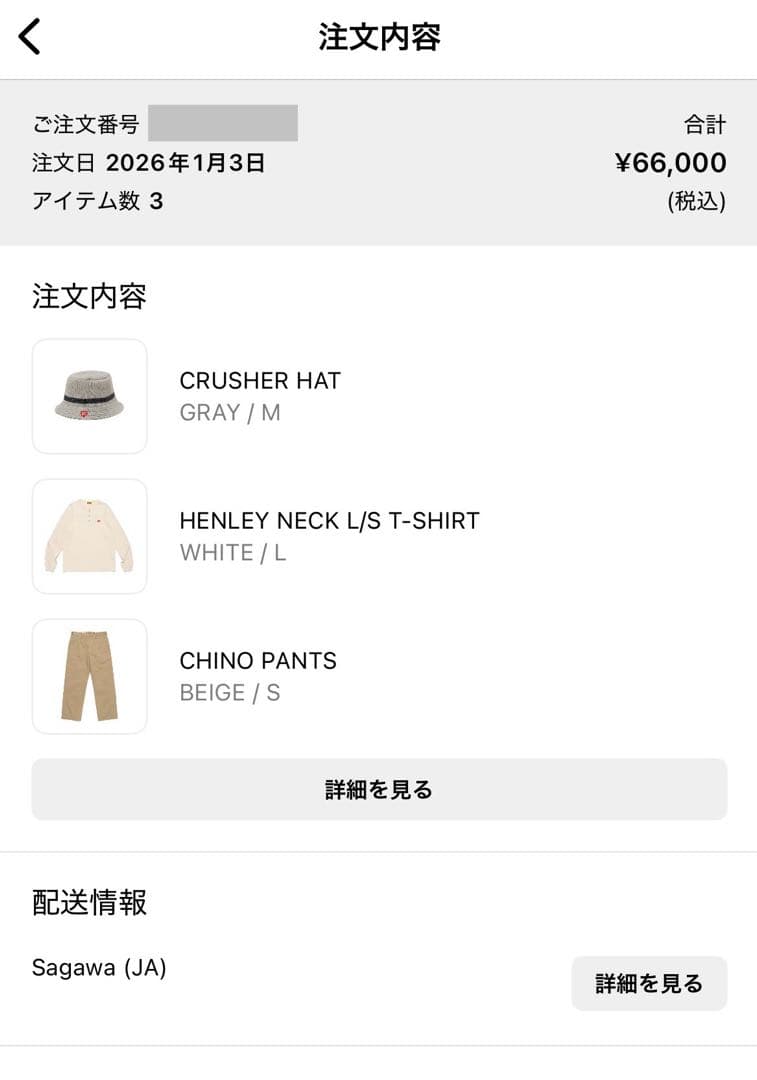
Task: Select the HENLEY NECK L/S T-SHIRT name
Action: point(328,520)
